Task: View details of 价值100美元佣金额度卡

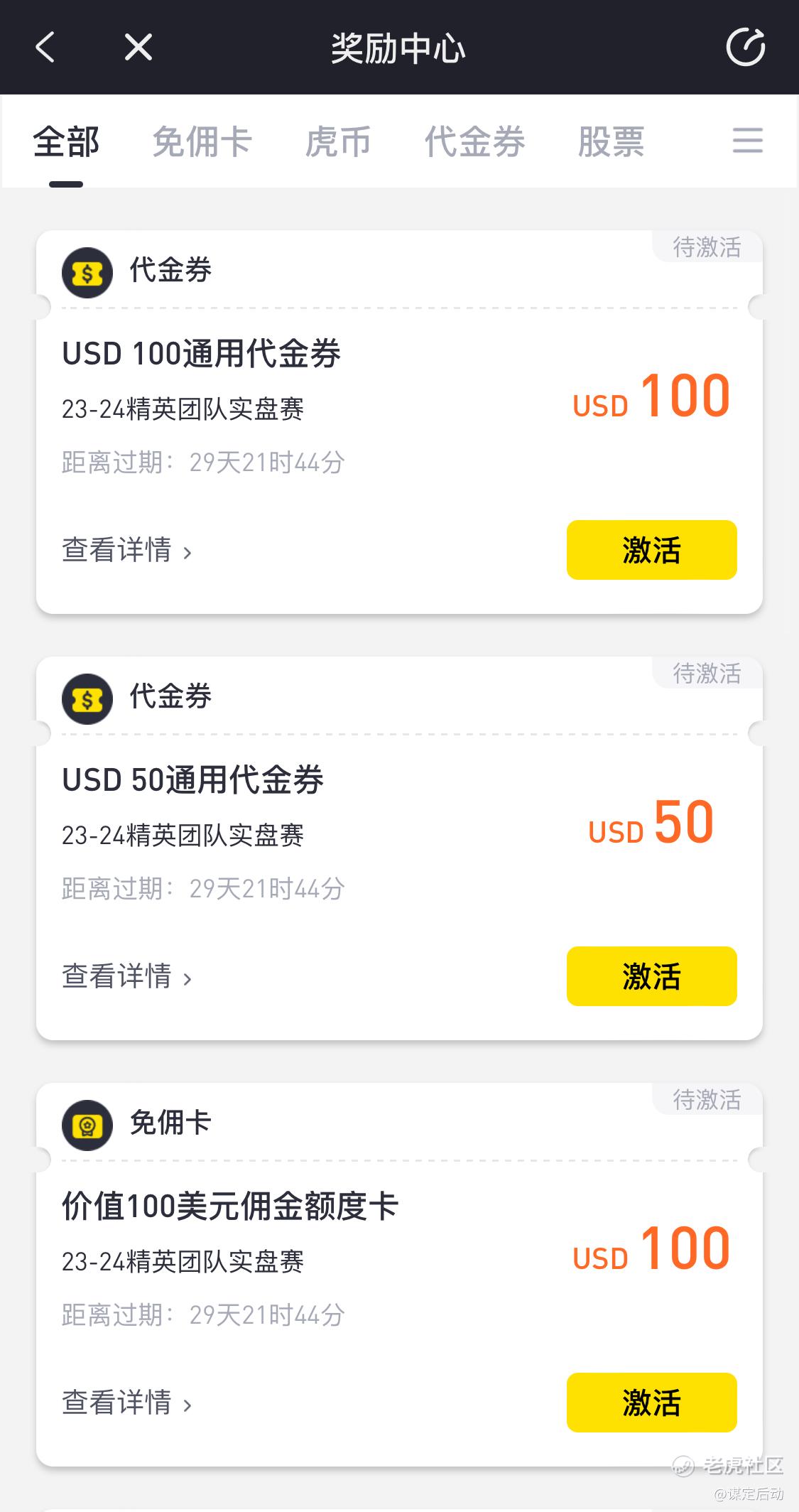Action: pyautogui.click(x=127, y=1403)
